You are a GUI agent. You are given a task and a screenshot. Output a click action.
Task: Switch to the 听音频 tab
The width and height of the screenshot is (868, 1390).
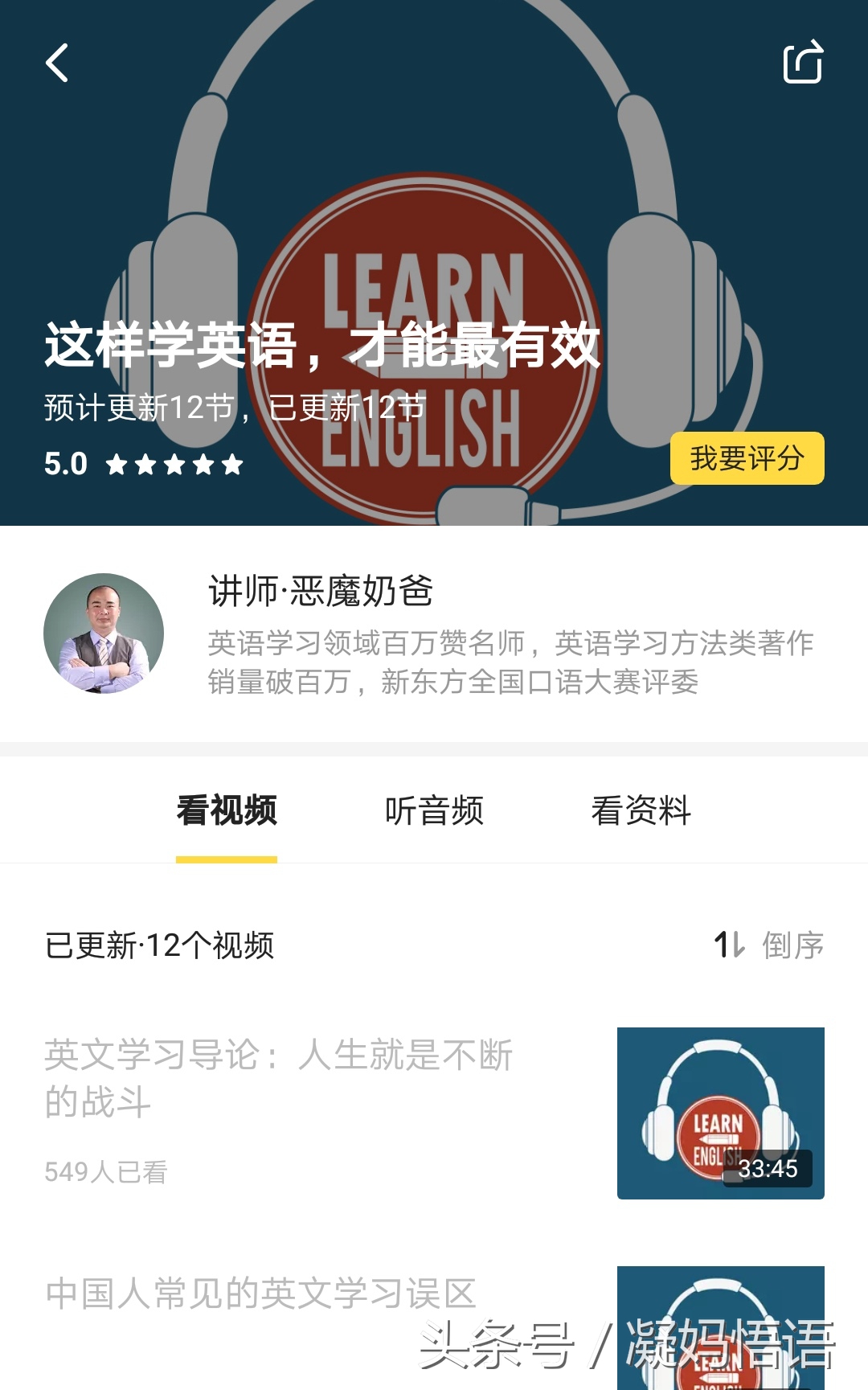click(435, 813)
